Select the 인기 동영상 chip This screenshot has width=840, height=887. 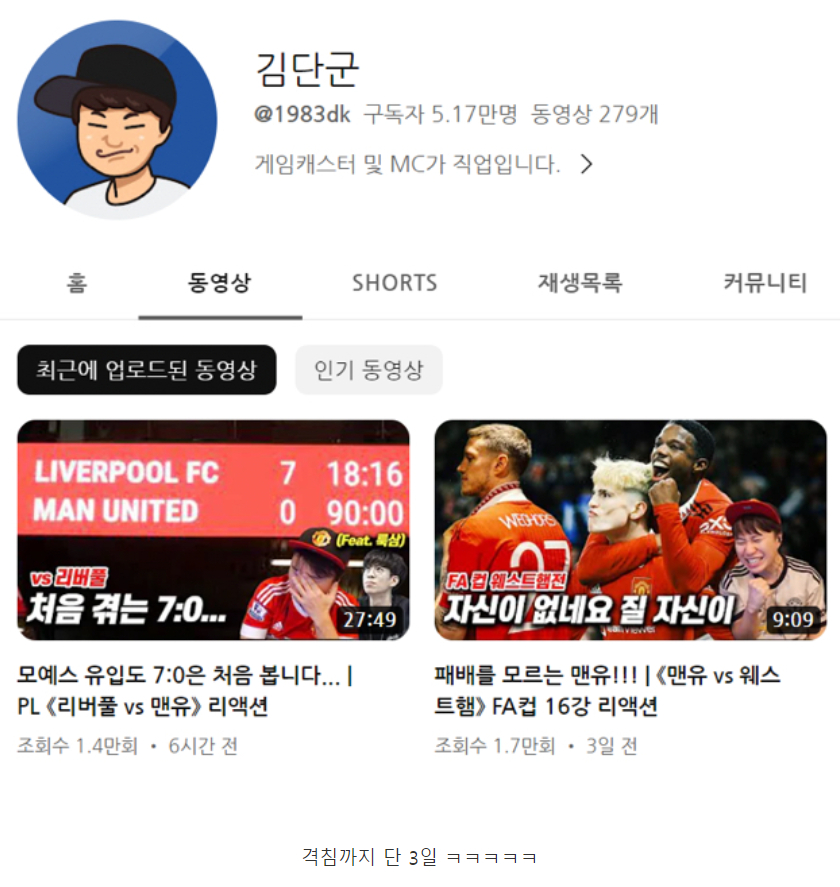[x=368, y=370]
